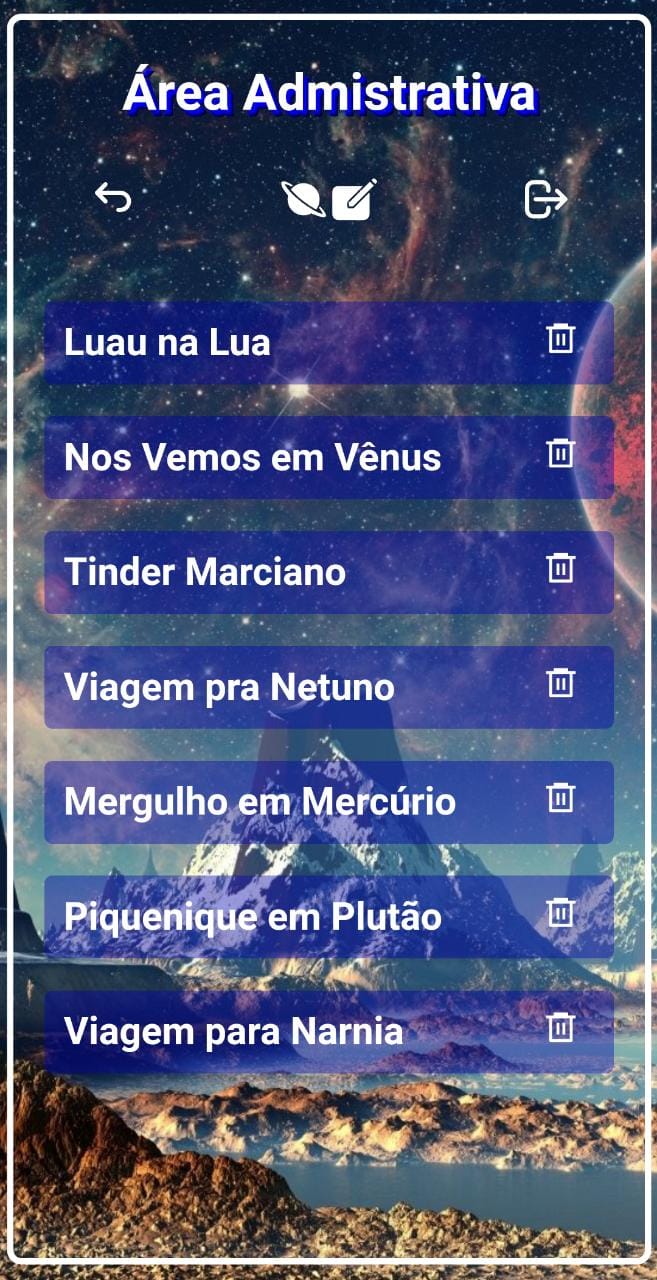Delete the Luau na Lua entry
This screenshot has height=1280, width=657.
pos(561,339)
